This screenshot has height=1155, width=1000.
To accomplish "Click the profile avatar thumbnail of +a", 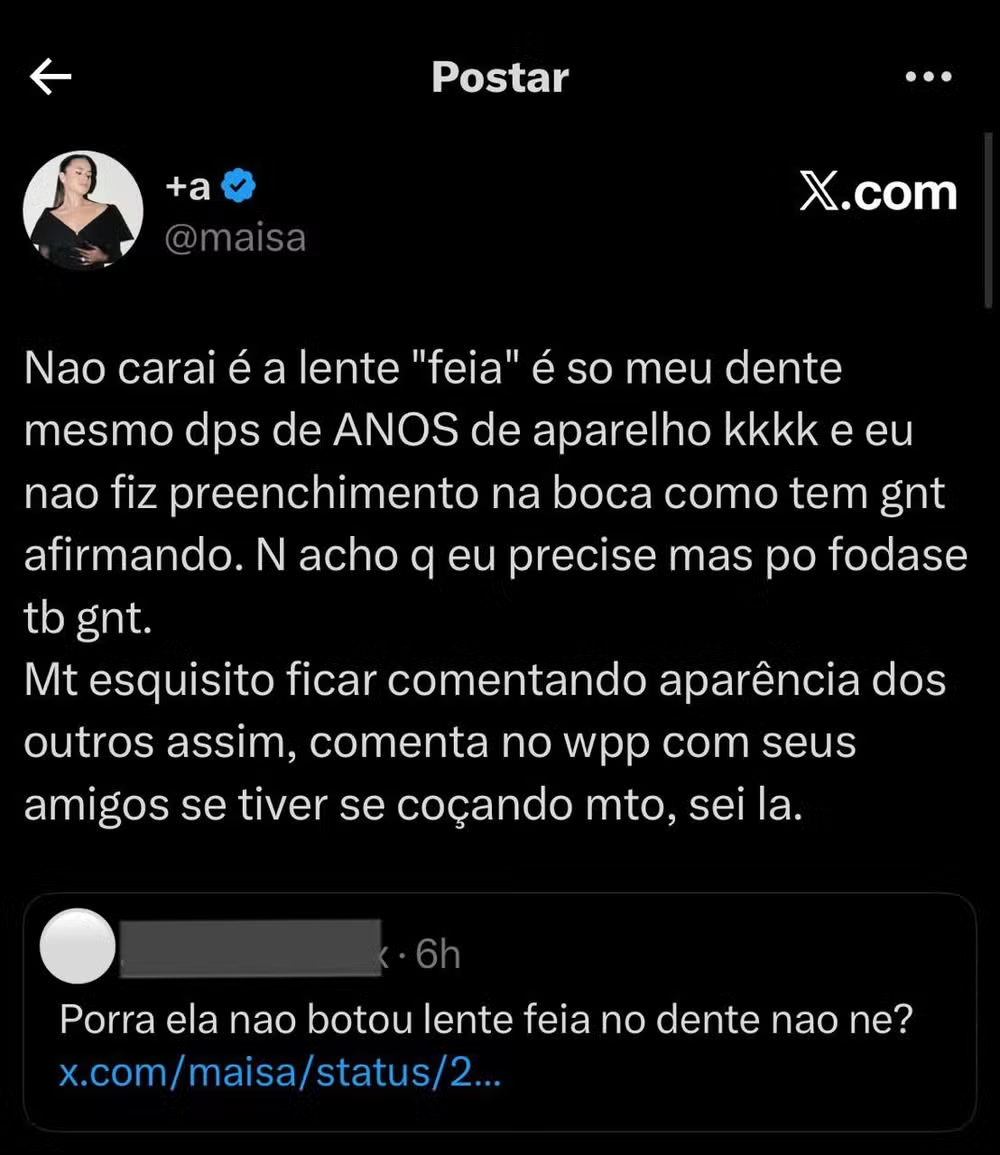I will point(84,210).
